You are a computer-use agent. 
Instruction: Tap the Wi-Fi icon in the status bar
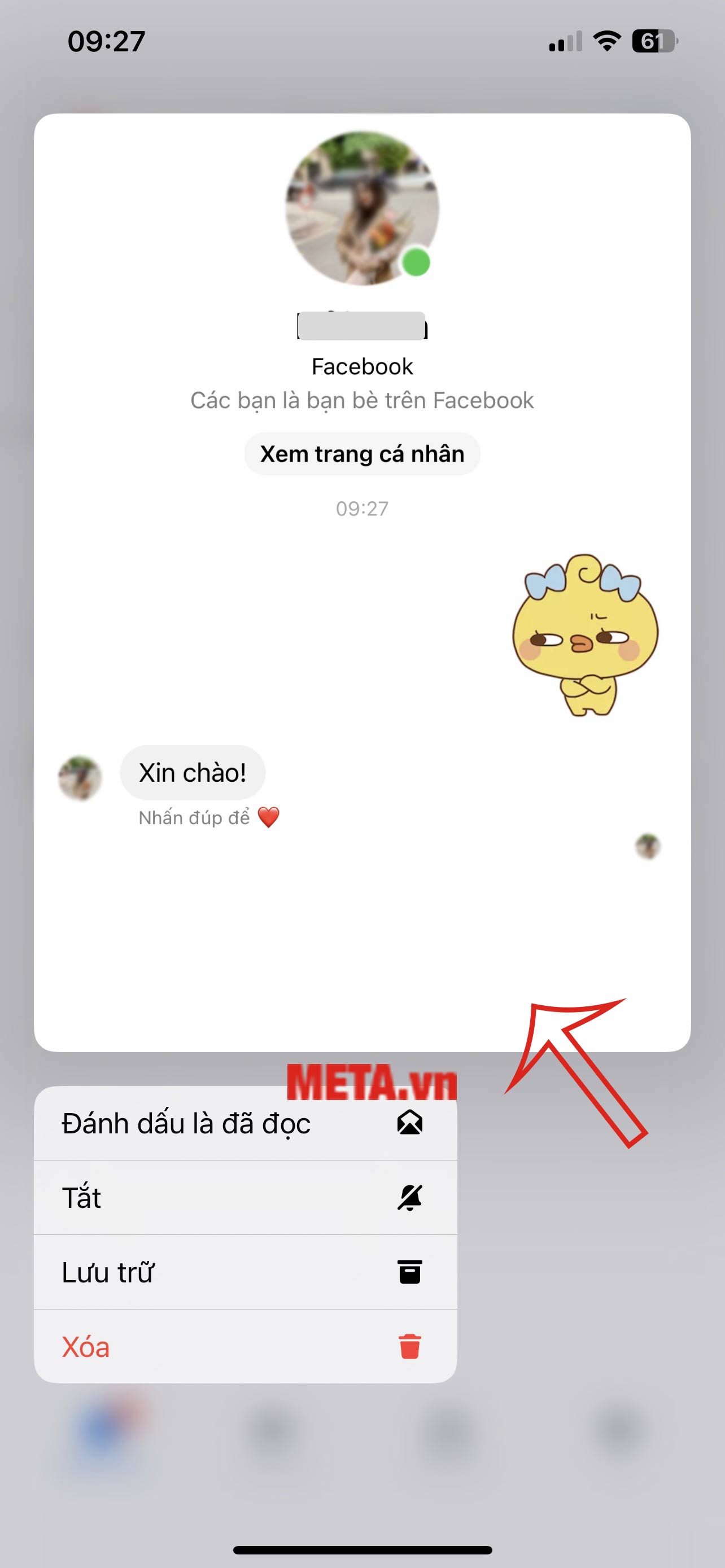click(606, 41)
